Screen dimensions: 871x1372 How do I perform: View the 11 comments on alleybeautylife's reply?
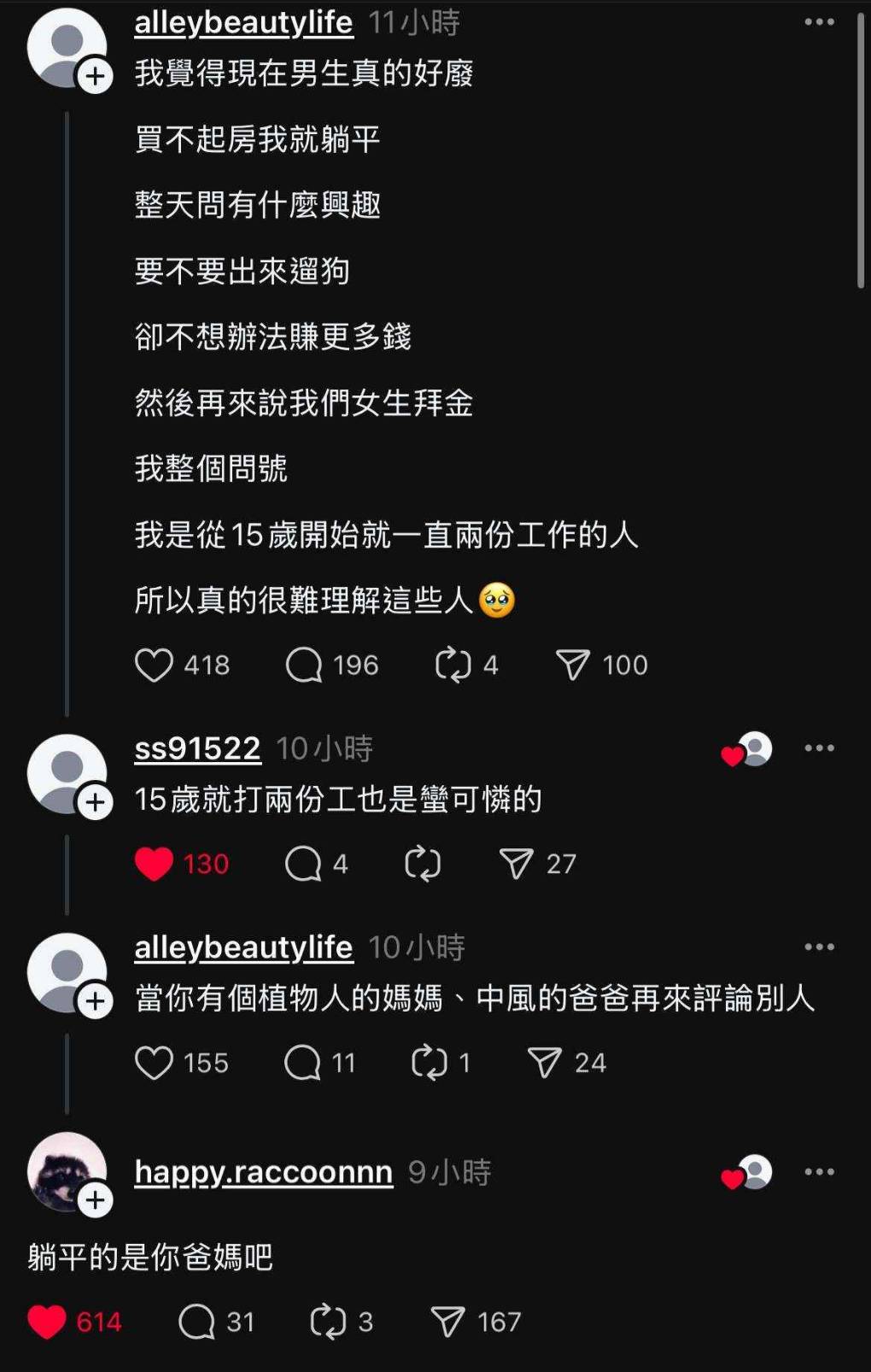(302, 1063)
